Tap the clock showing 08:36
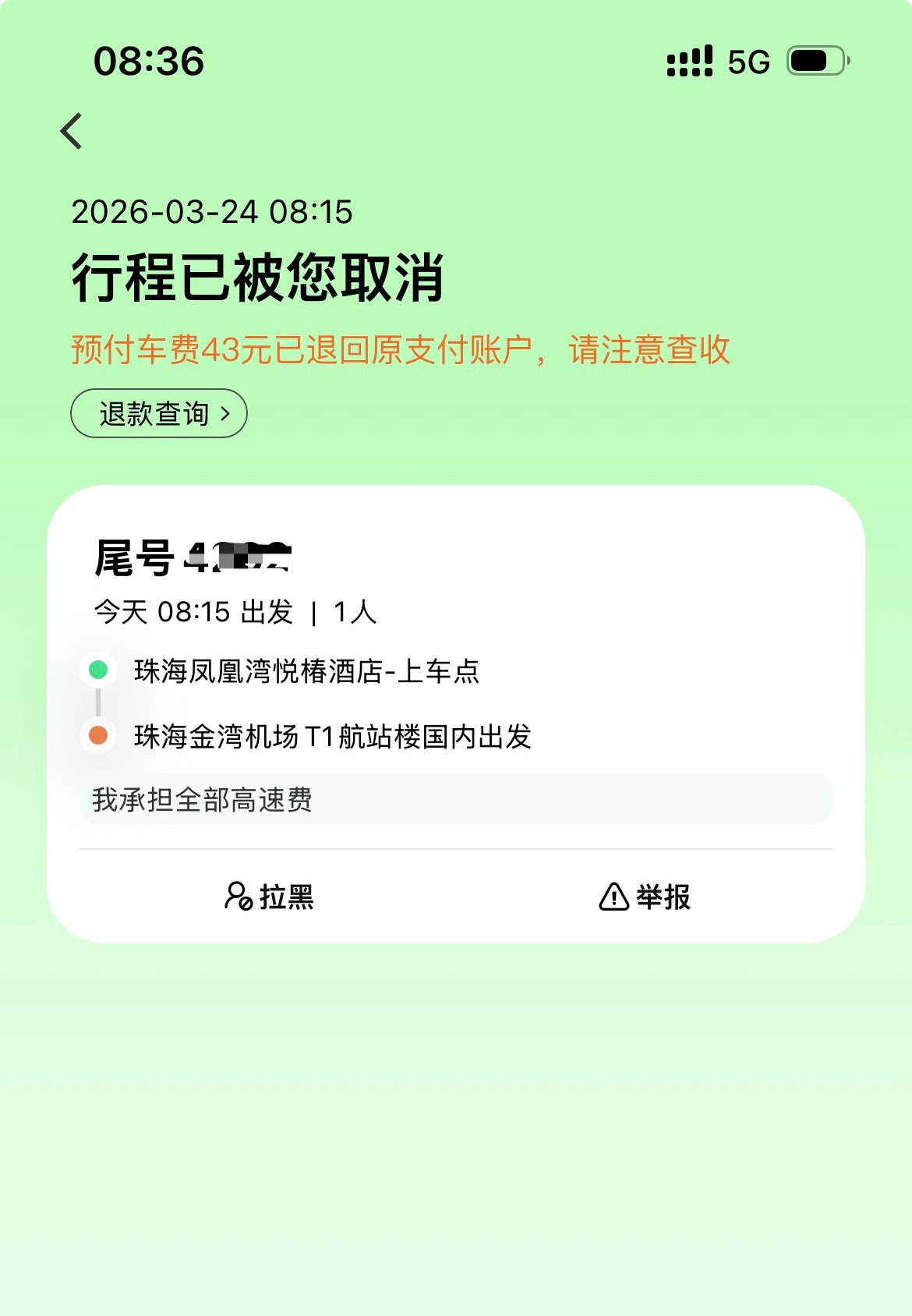 [148, 60]
